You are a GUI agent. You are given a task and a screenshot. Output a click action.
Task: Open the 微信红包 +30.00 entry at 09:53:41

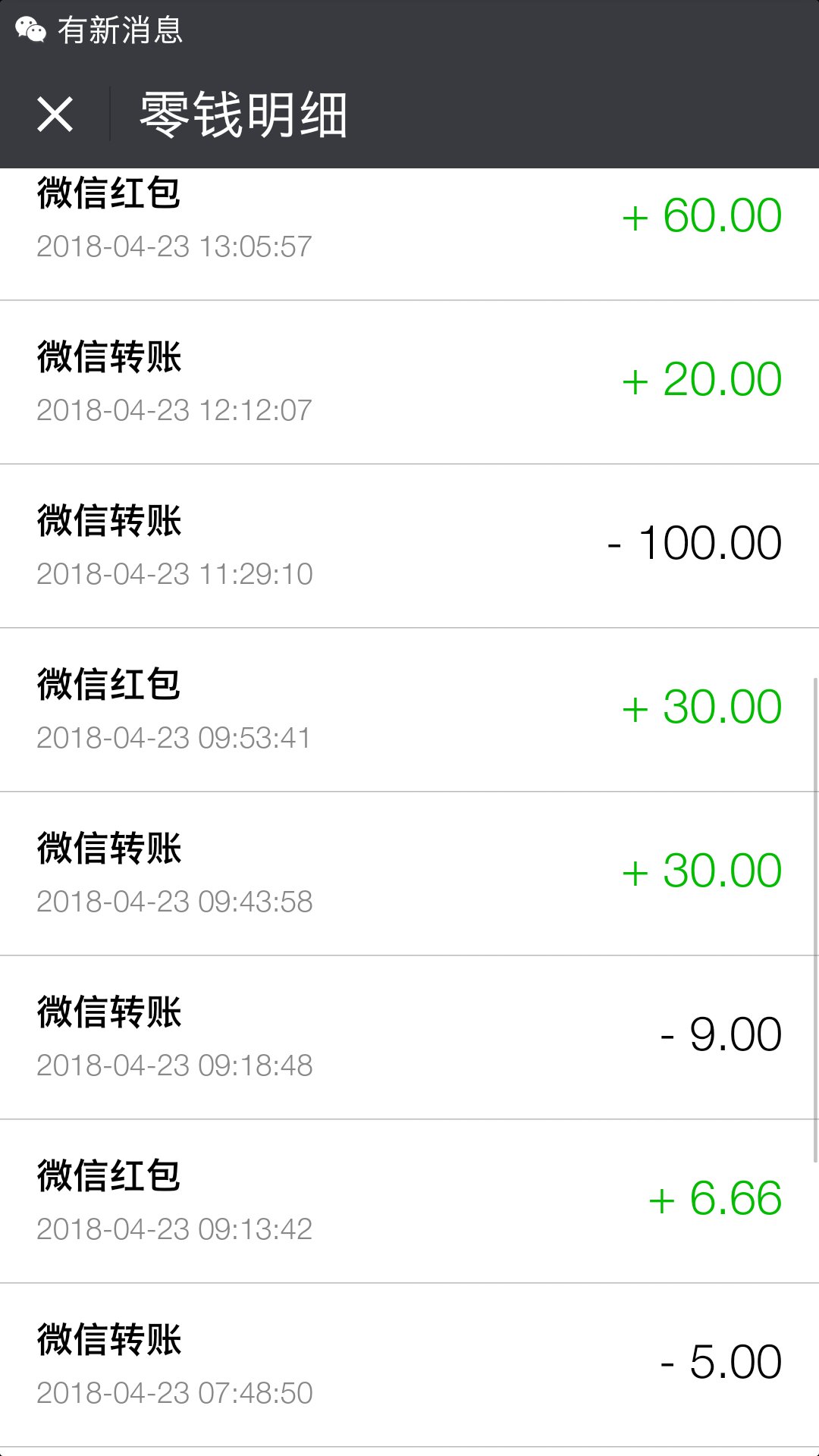[x=409, y=710]
